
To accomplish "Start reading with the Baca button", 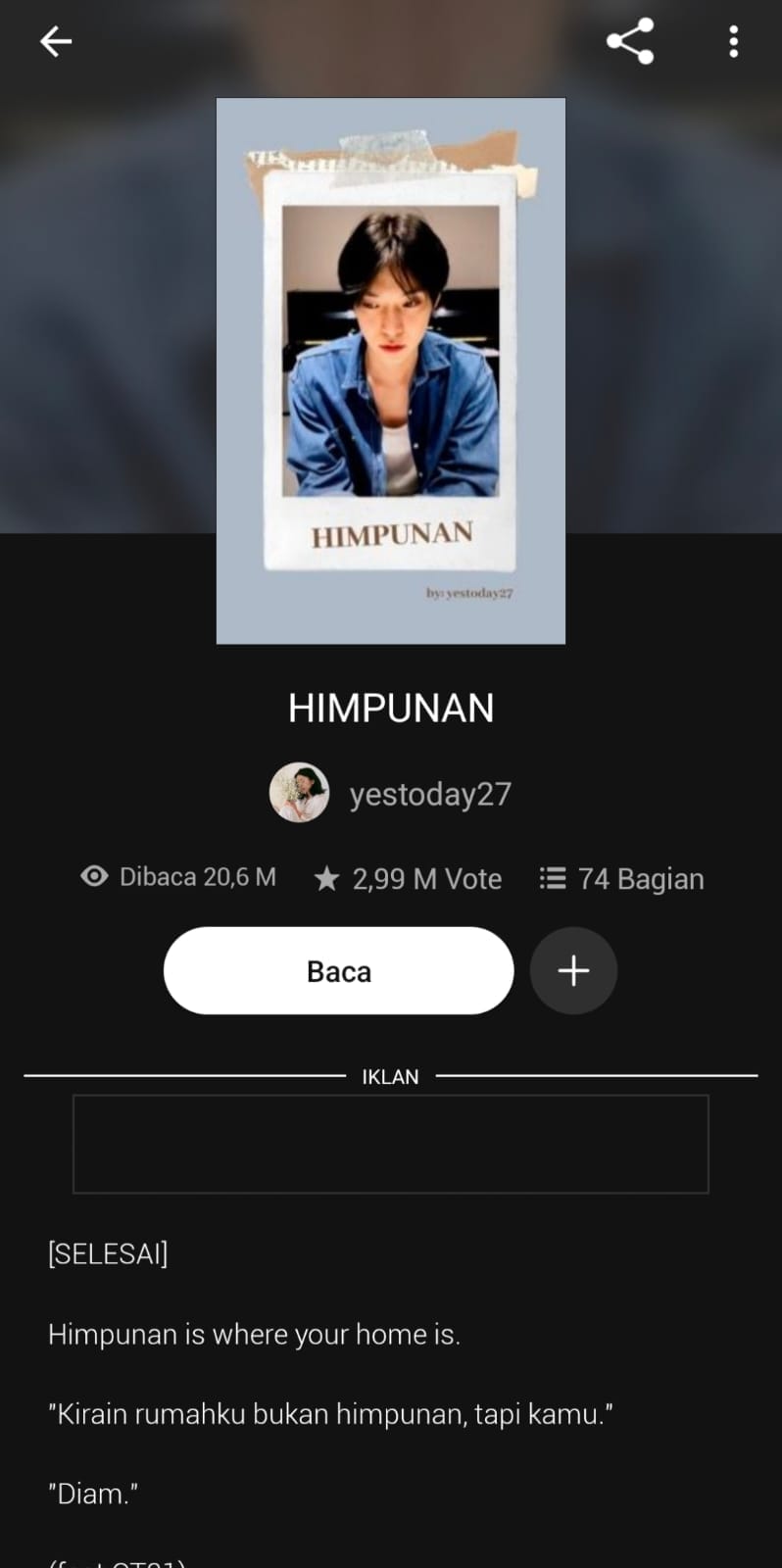I will point(338,970).
